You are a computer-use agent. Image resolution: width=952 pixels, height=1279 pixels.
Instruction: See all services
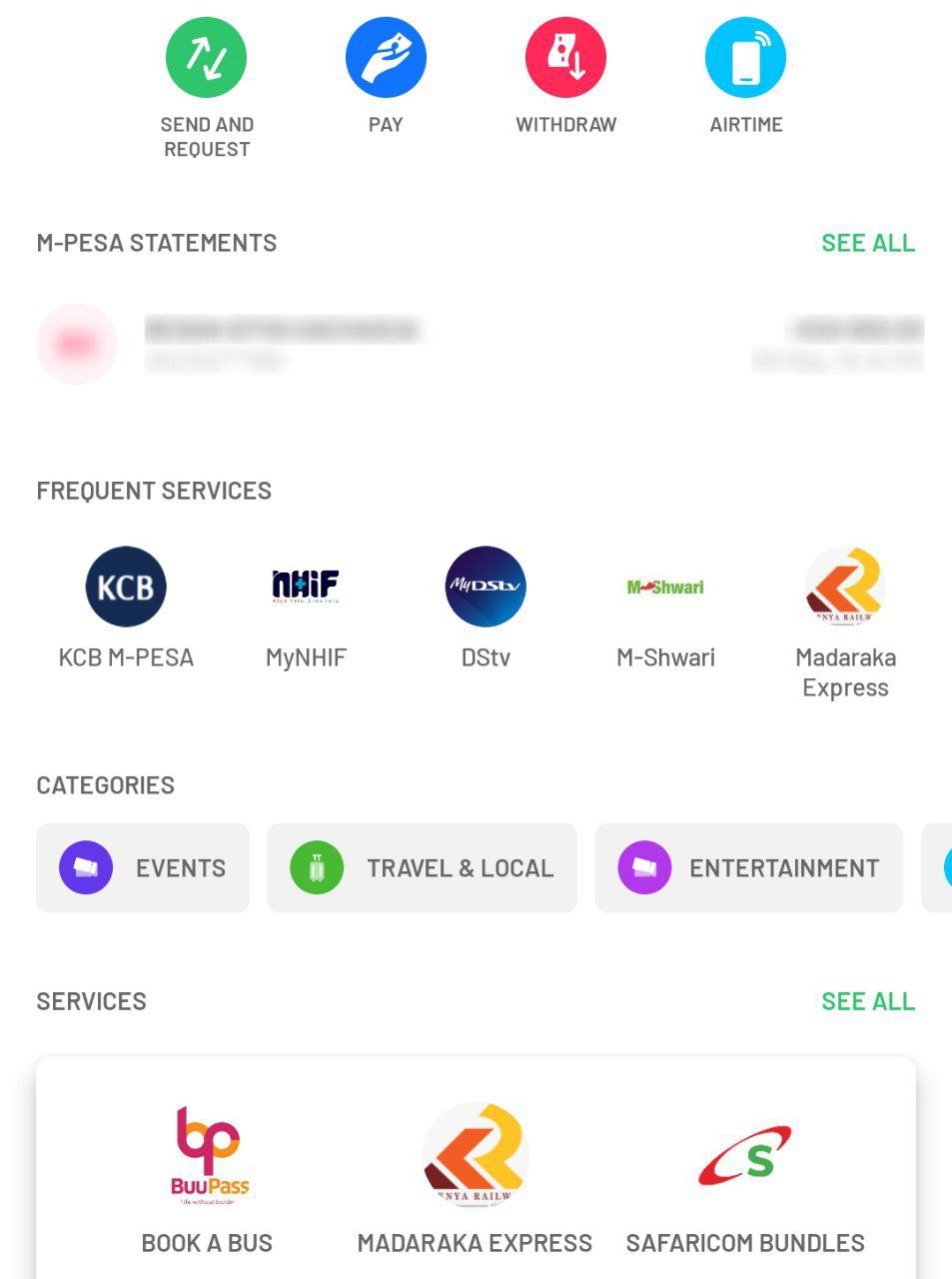[x=867, y=1001]
